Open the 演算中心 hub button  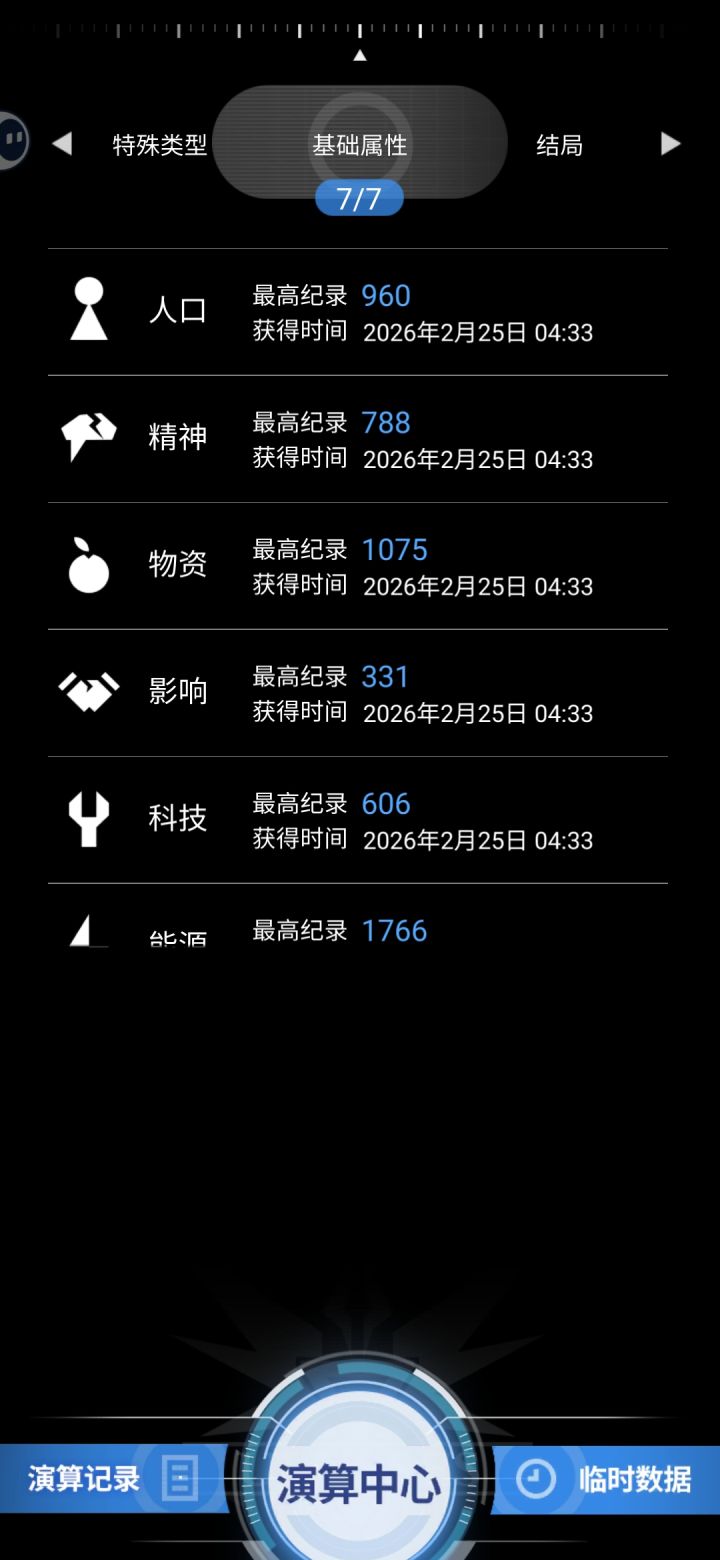(x=359, y=1484)
